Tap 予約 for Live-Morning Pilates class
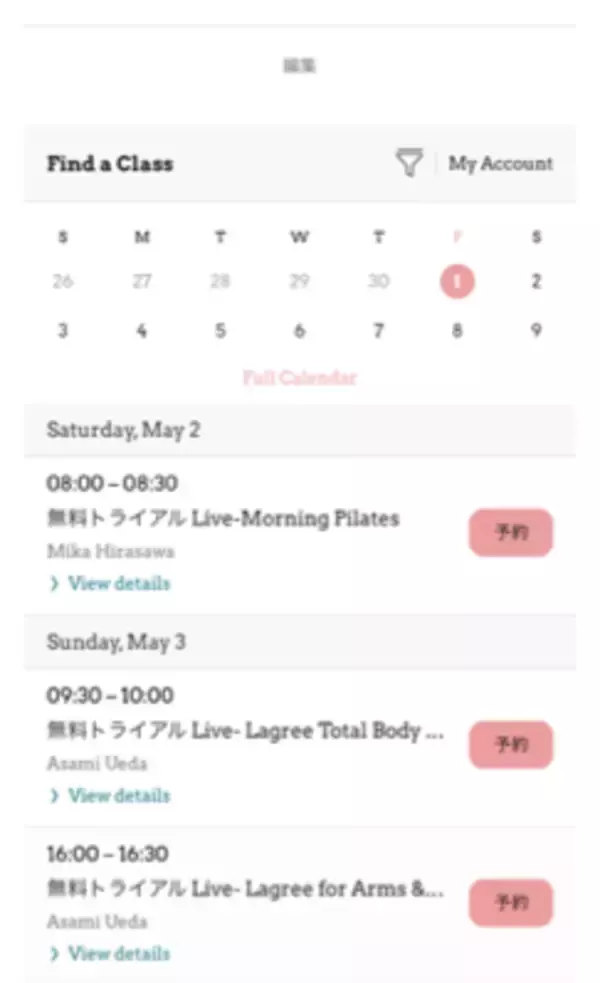This screenshot has width=600, height=983. [x=510, y=533]
